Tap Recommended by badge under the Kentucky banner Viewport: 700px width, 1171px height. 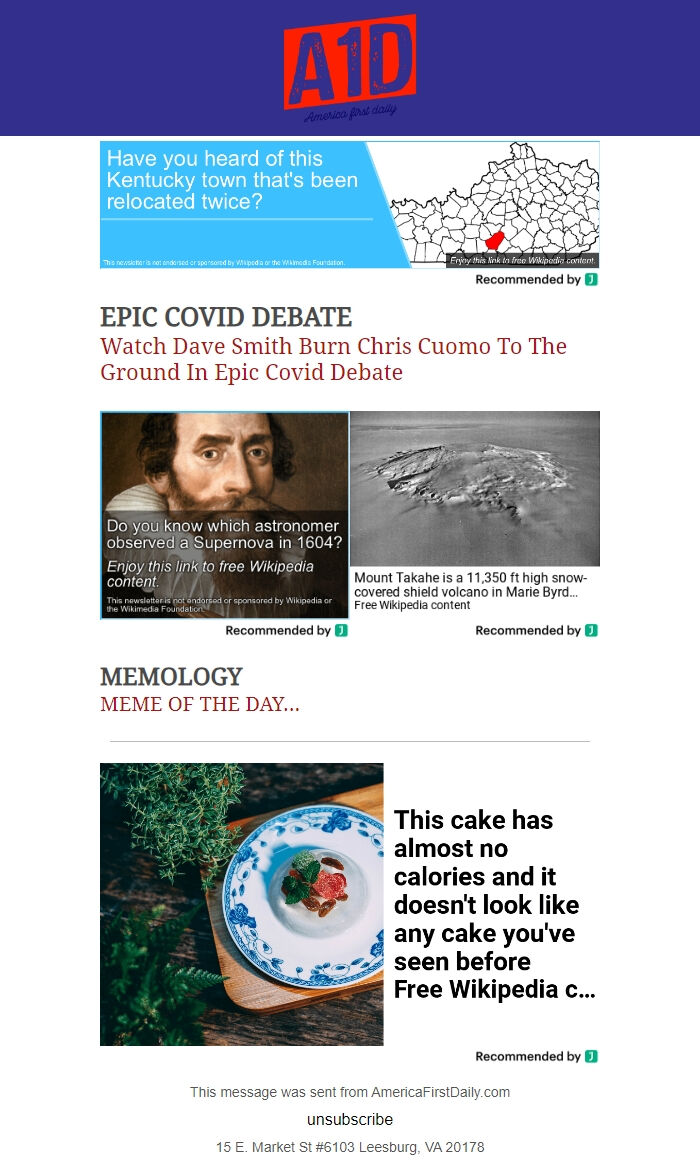[x=536, y=280]
